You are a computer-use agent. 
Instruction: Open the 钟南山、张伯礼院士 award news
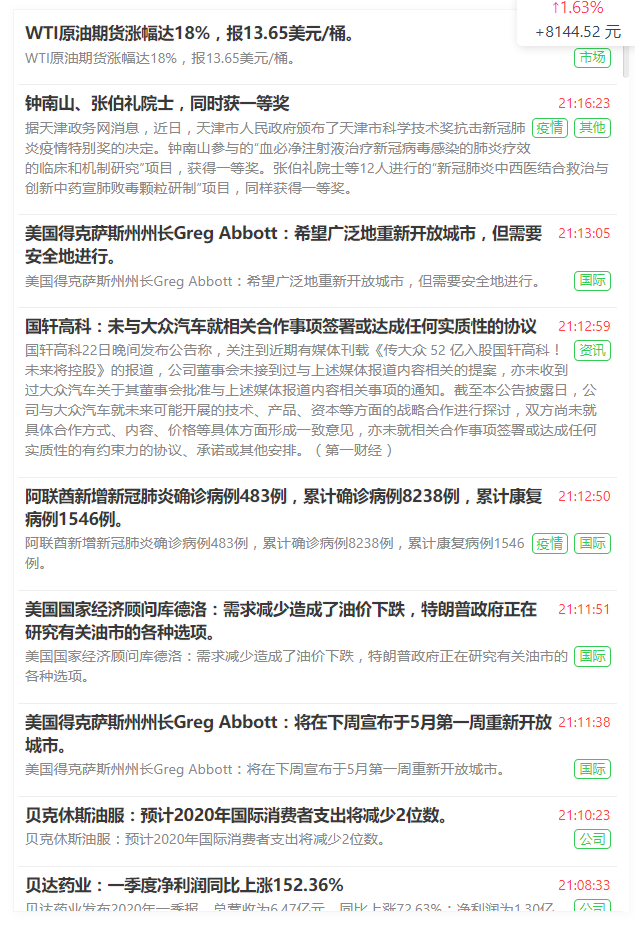click(157, 103)
